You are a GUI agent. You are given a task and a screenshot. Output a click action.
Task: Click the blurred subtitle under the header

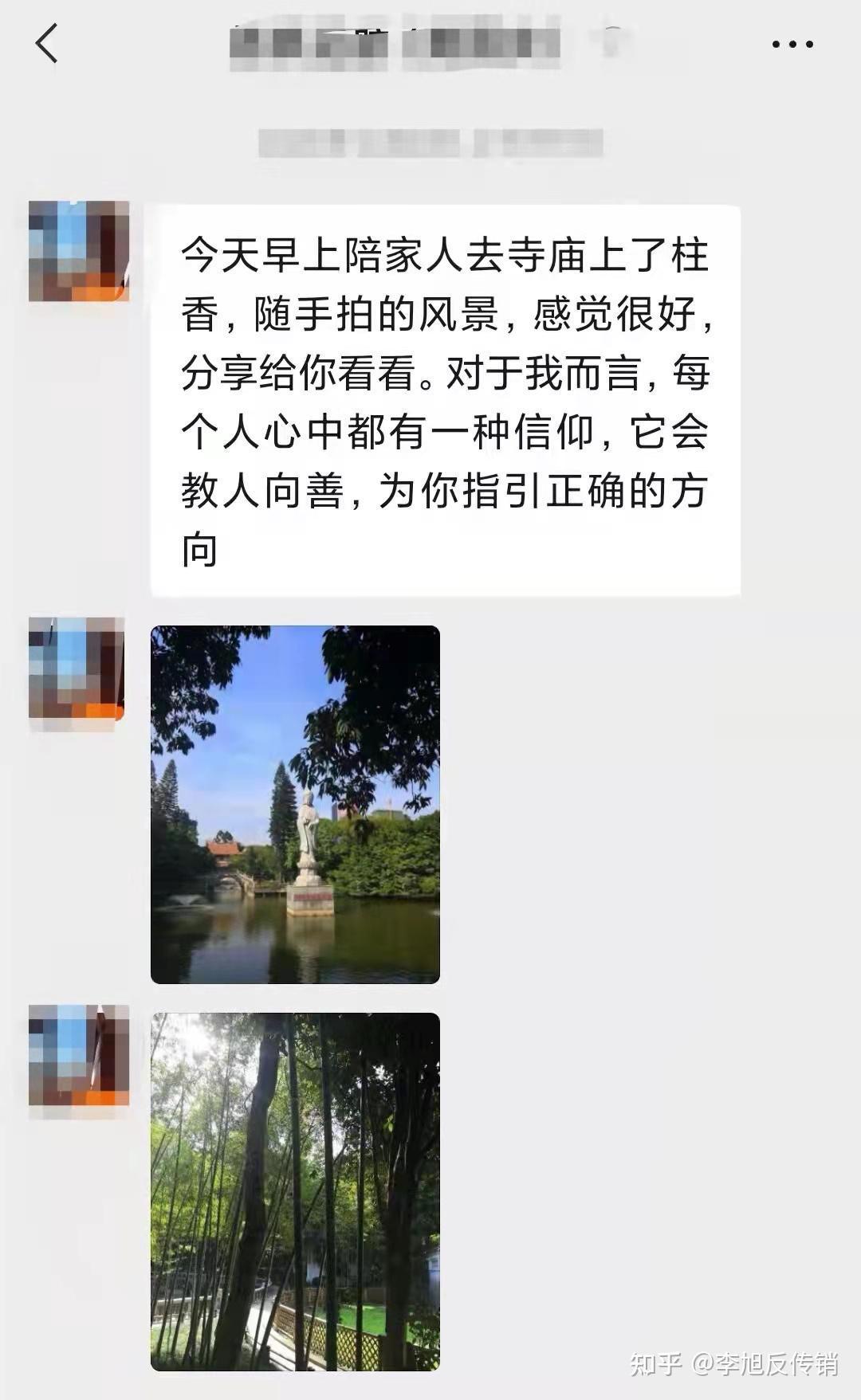(431, 143)
